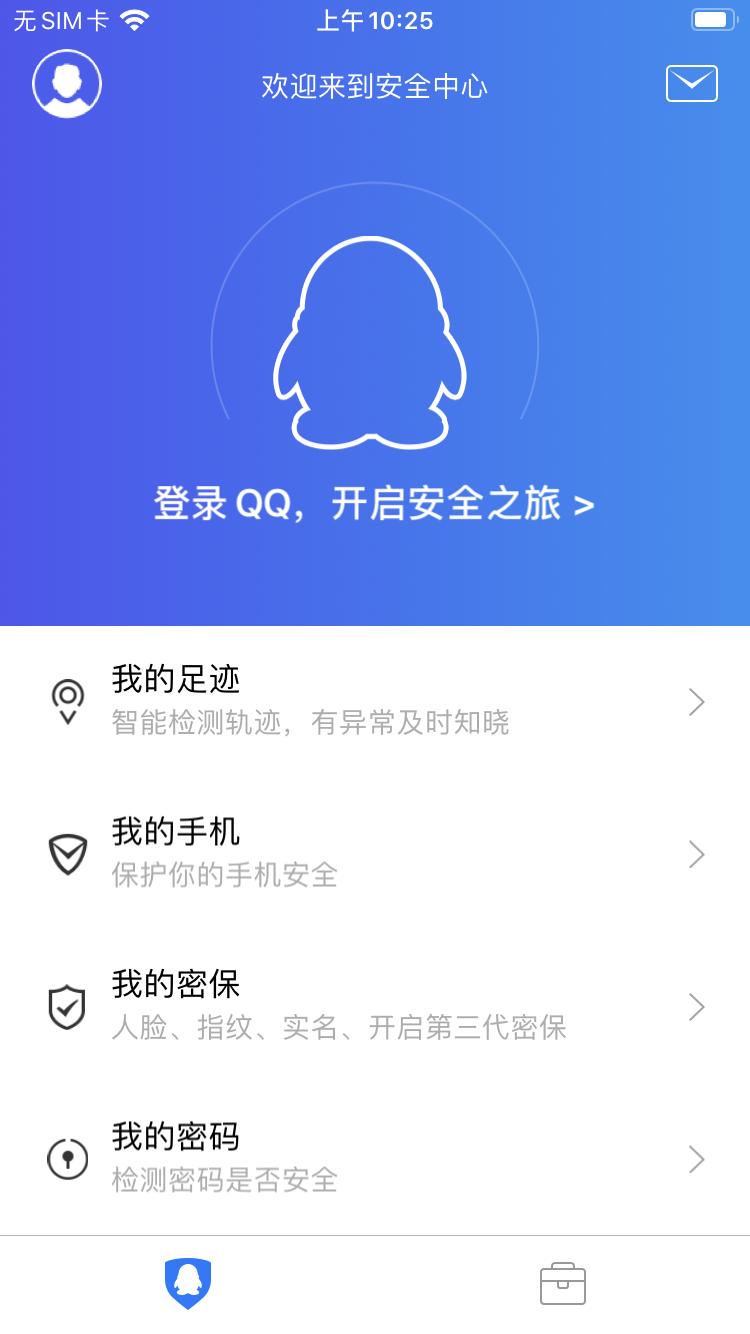Switch to the toolbox briefcase tab

(x=562, y=1284)
